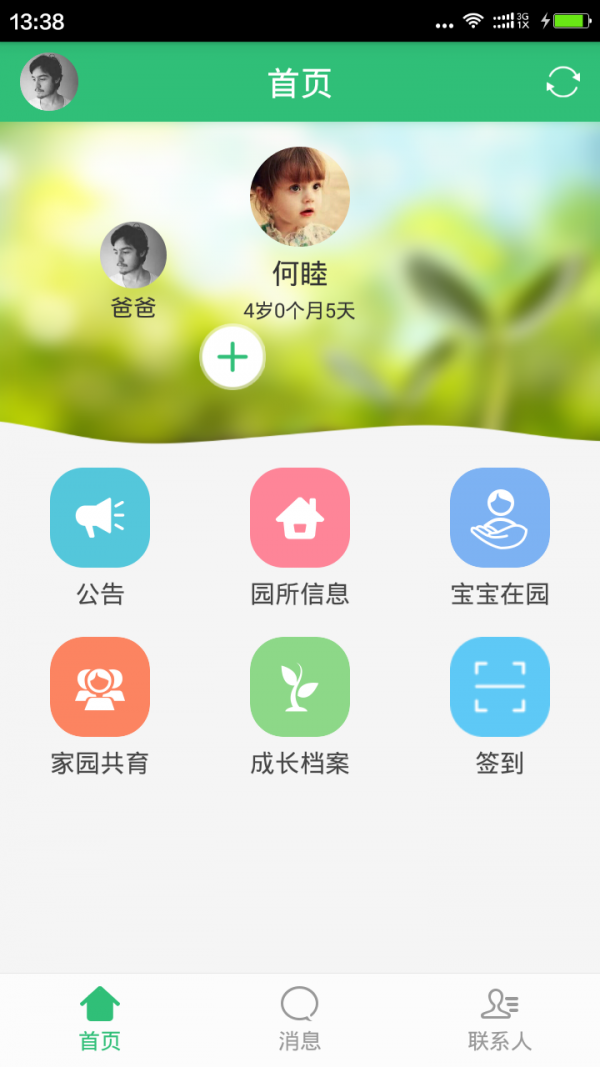Switch to the 联系人 contacts tab

click(x=499, y=1019)
